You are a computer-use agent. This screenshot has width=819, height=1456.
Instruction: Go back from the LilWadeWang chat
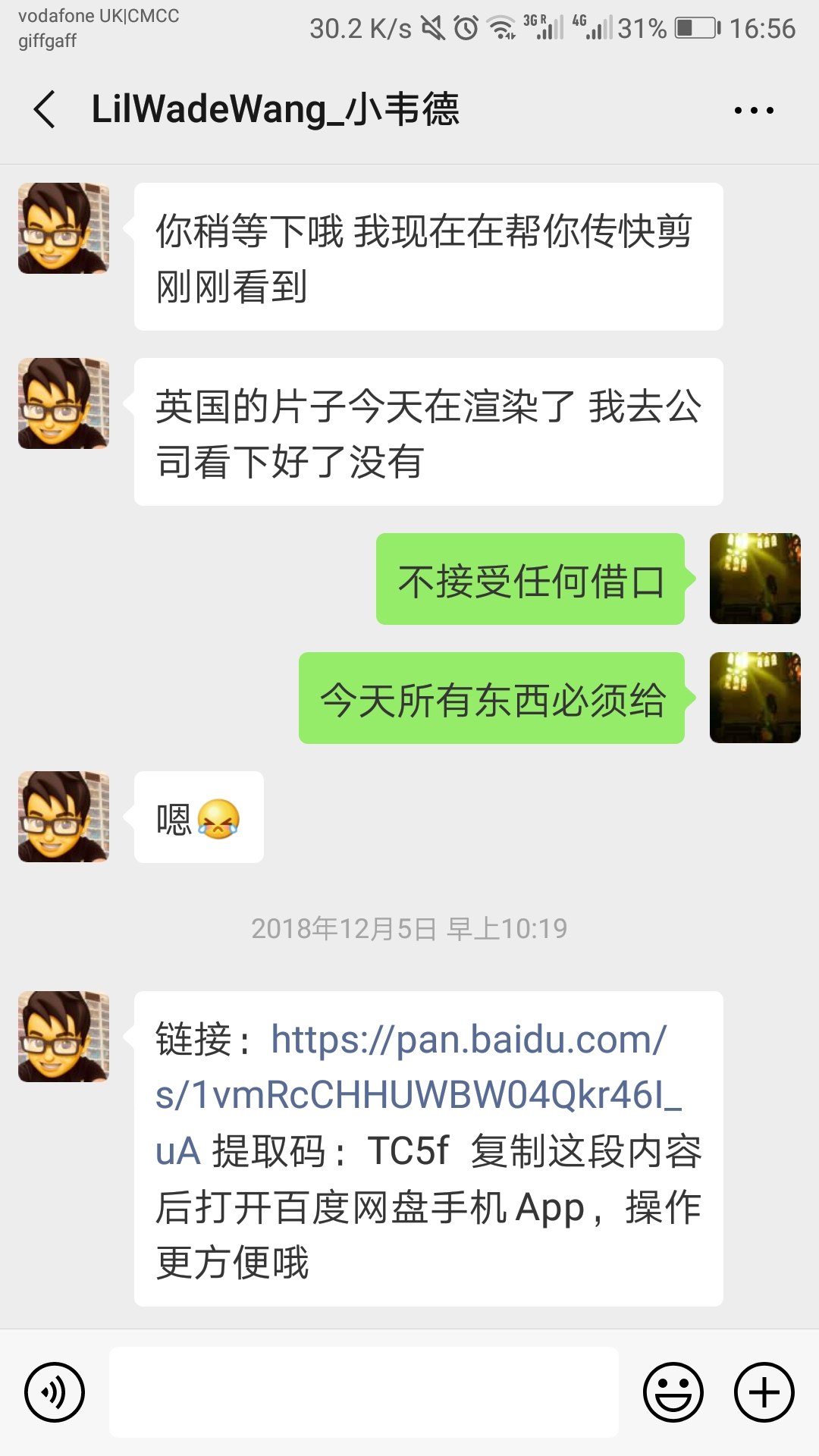pos(45,109)
